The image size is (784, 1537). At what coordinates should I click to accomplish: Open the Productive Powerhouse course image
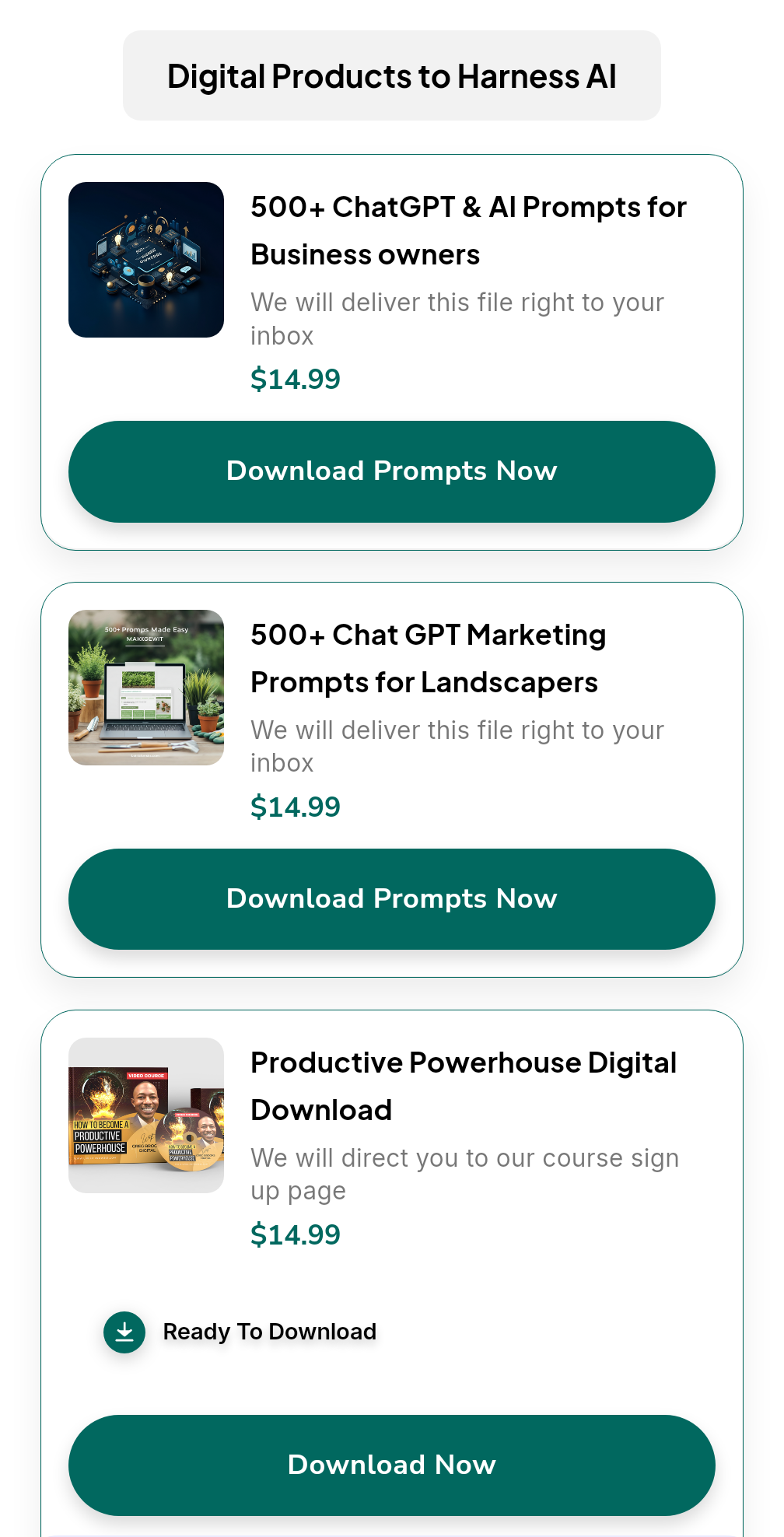[x=146, y=1115]
